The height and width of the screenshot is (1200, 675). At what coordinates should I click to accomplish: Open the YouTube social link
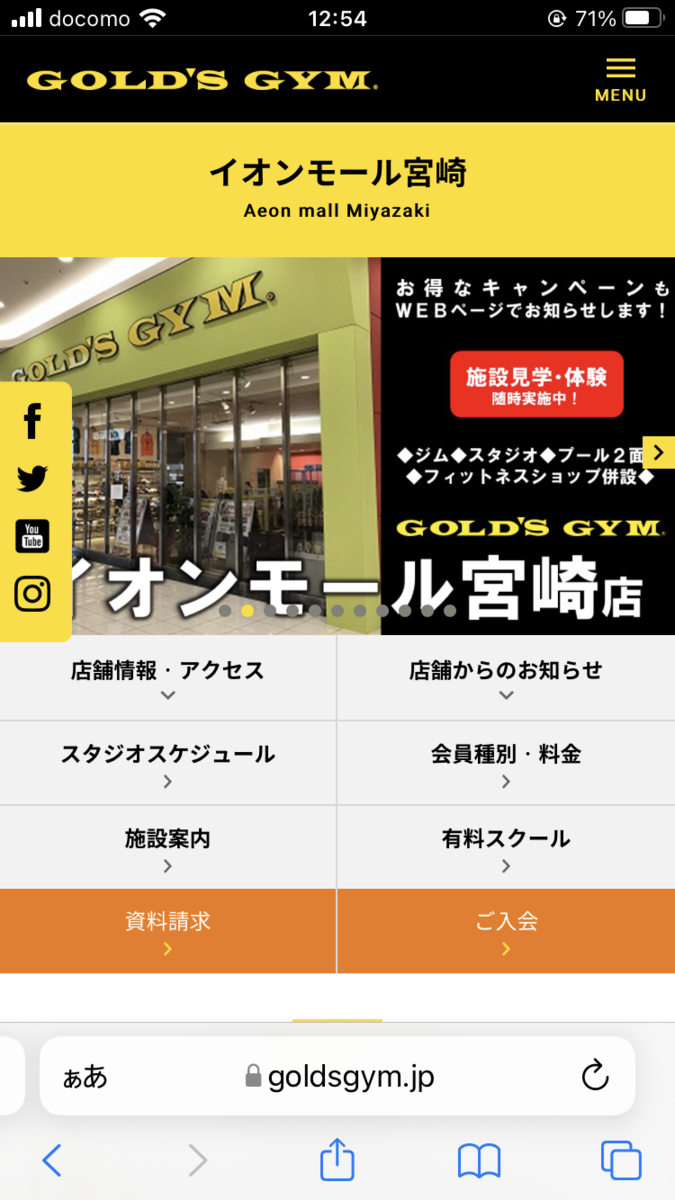point(32,536)
